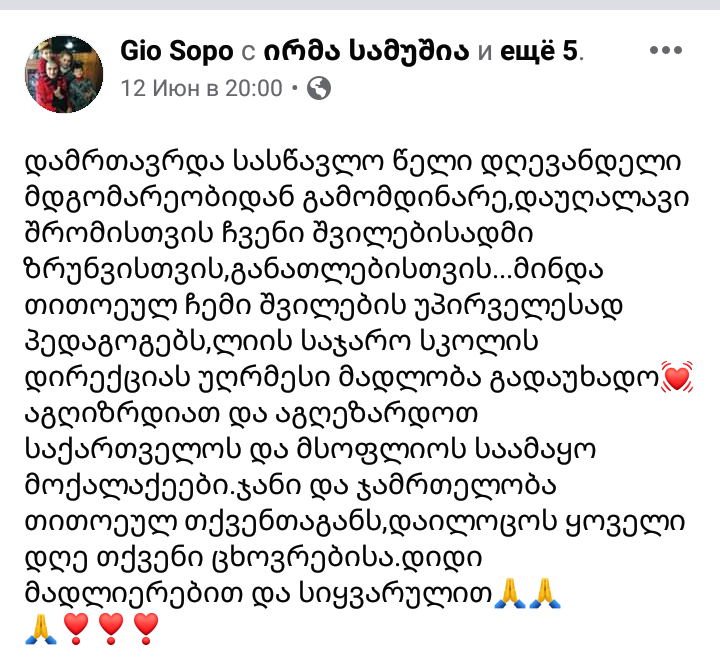Open the post's three-dot options menu
Image resolution: width=720 pixels, height=671 pixels.
[666, 51]
